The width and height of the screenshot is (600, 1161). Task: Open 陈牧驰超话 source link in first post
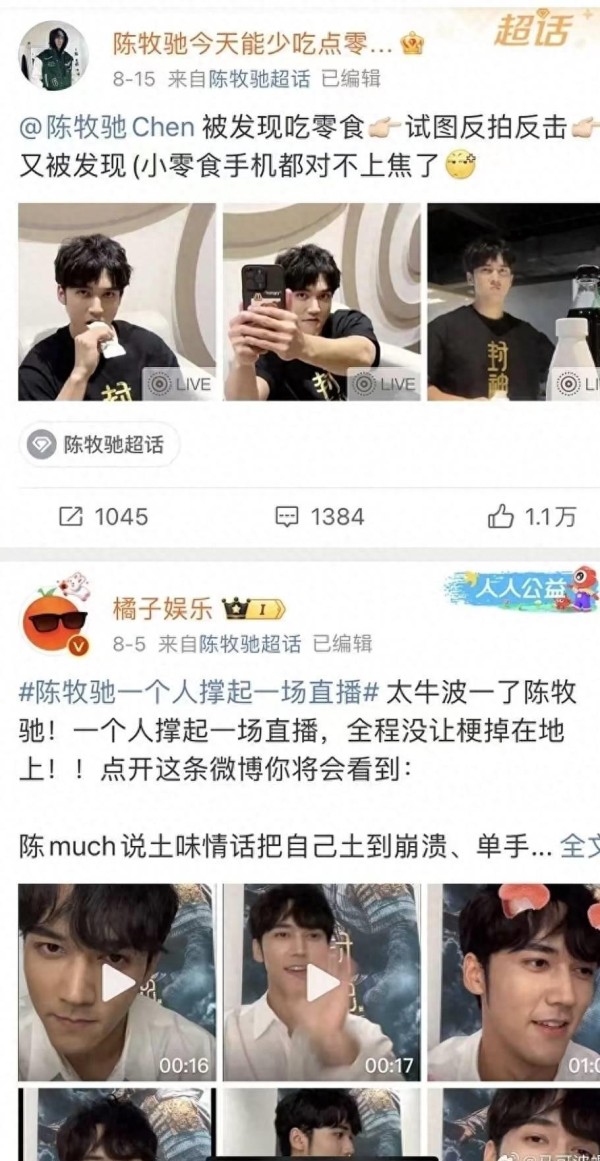tap(257, 78)
